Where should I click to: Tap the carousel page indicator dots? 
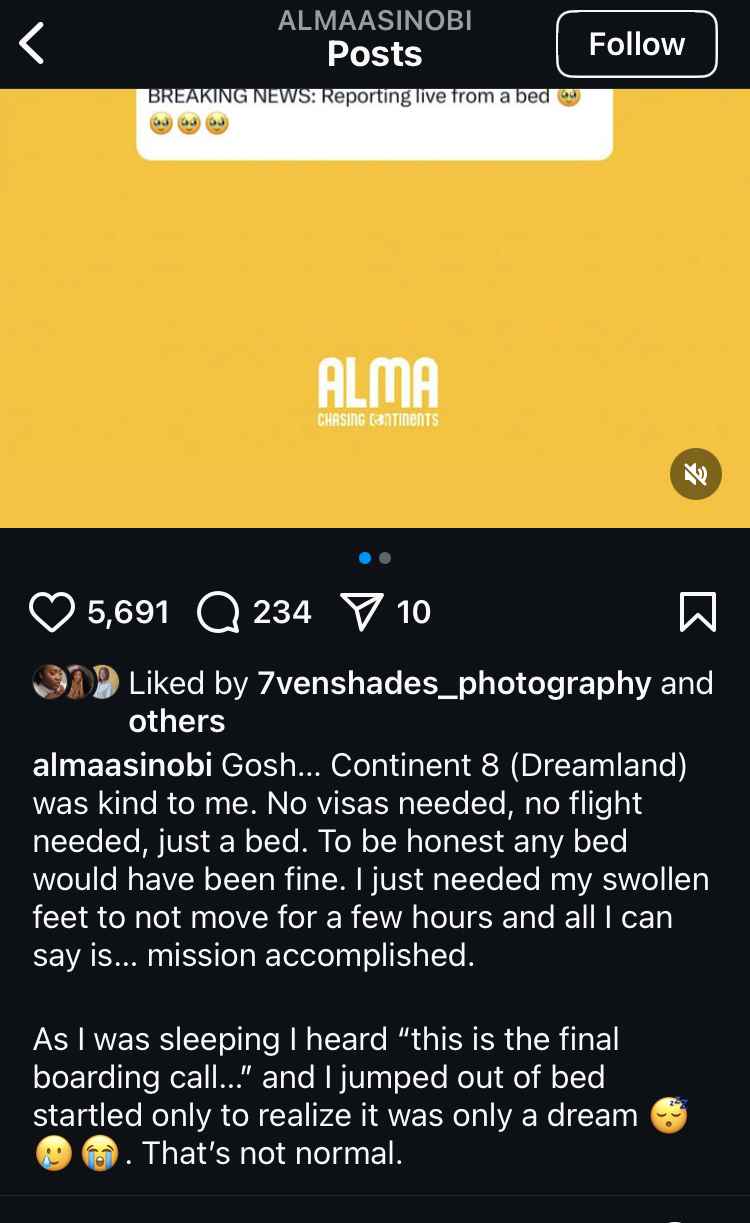click(375, 558)
